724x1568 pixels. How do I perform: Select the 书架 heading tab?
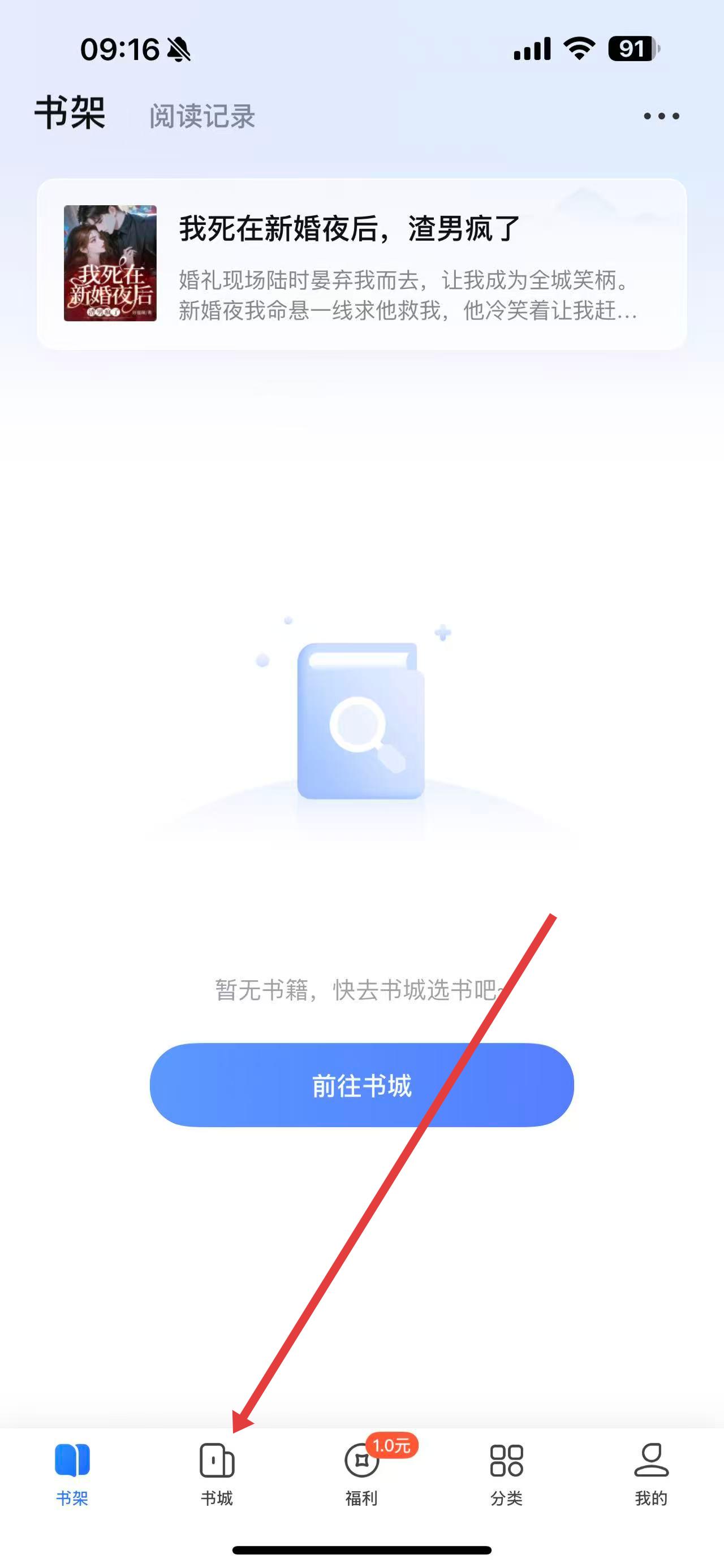click(x=70, y=113)
